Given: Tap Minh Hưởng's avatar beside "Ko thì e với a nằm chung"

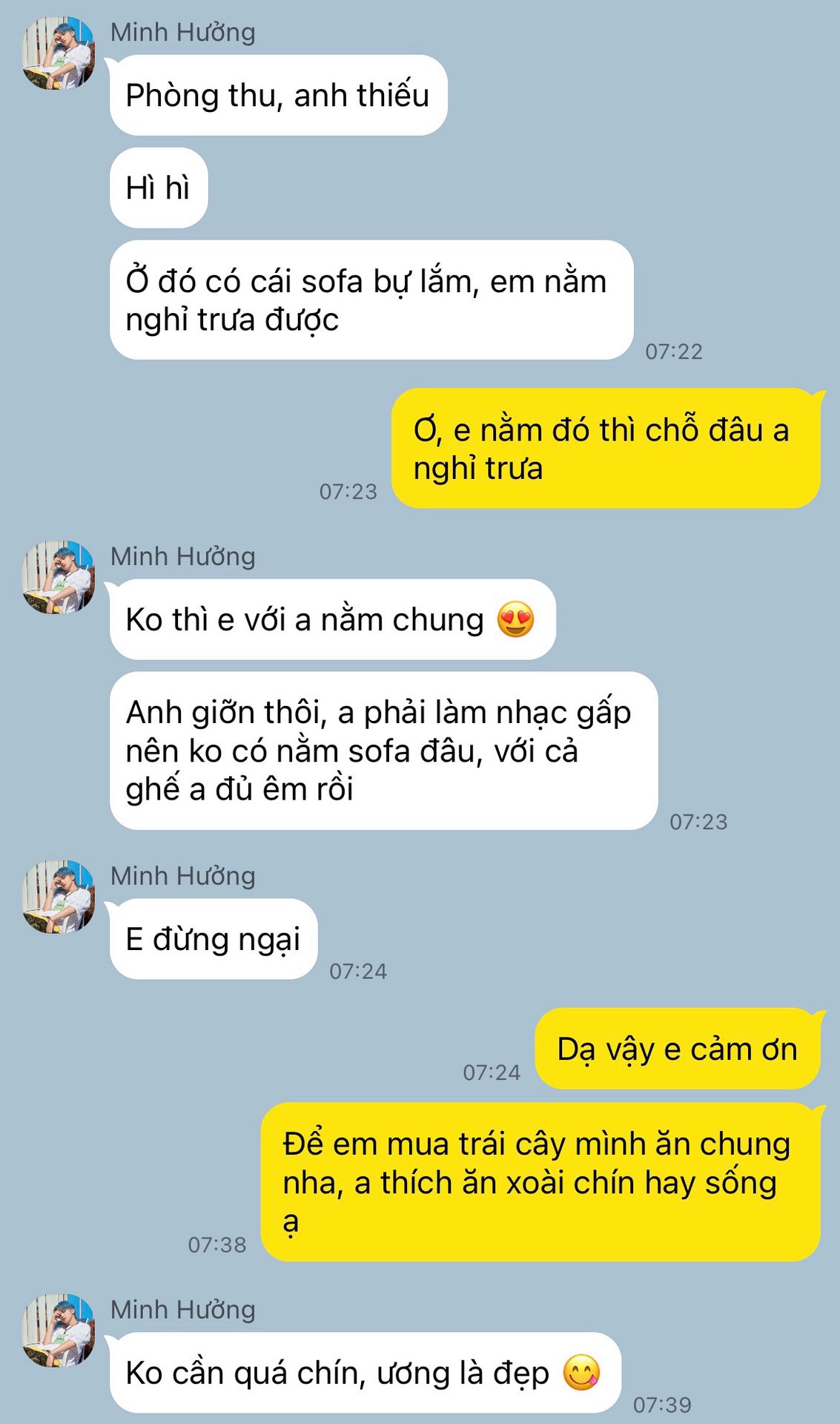Looking at the screenshot, I should (x=59, y=577).
